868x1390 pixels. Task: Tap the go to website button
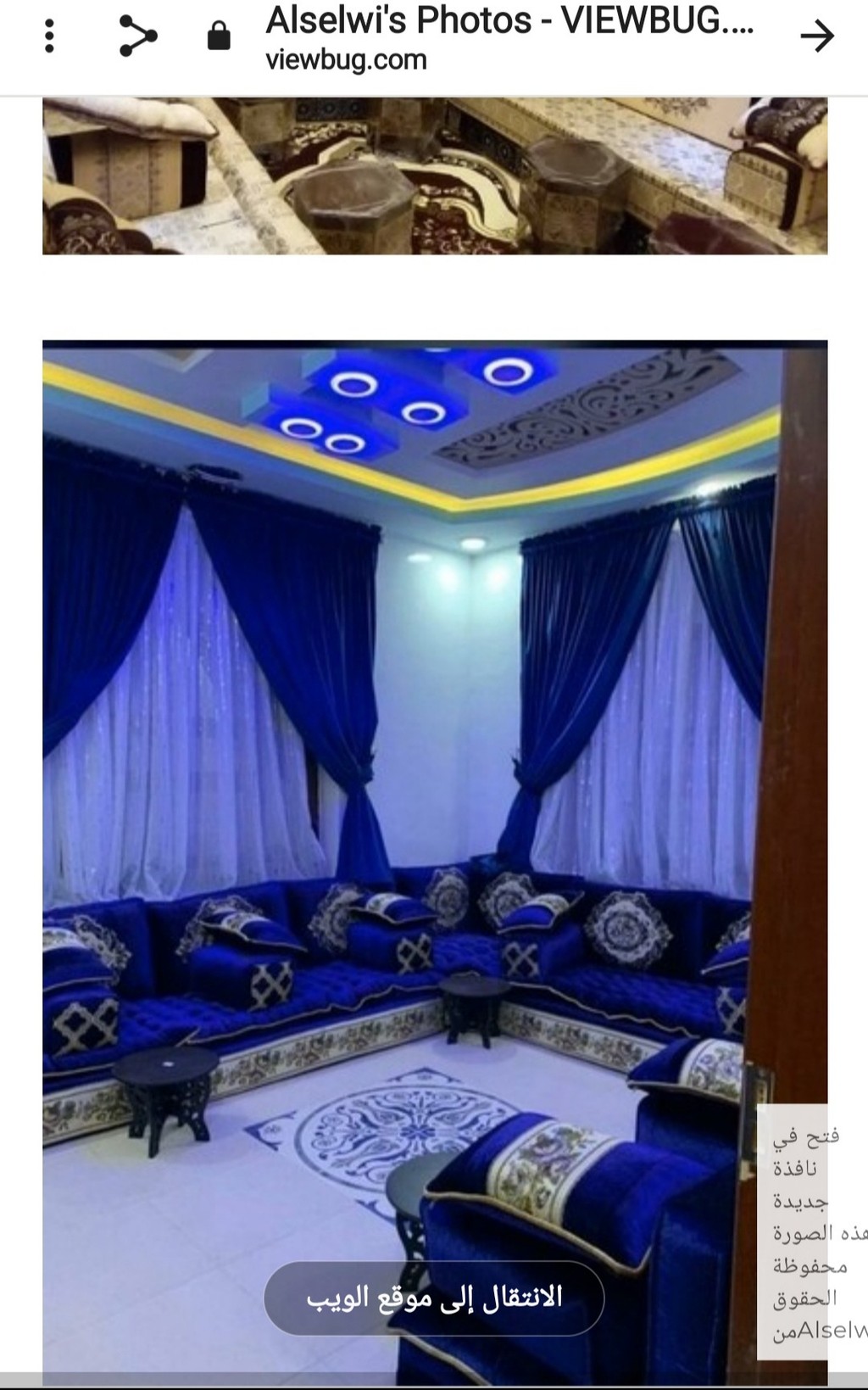tap(434, 1298)
